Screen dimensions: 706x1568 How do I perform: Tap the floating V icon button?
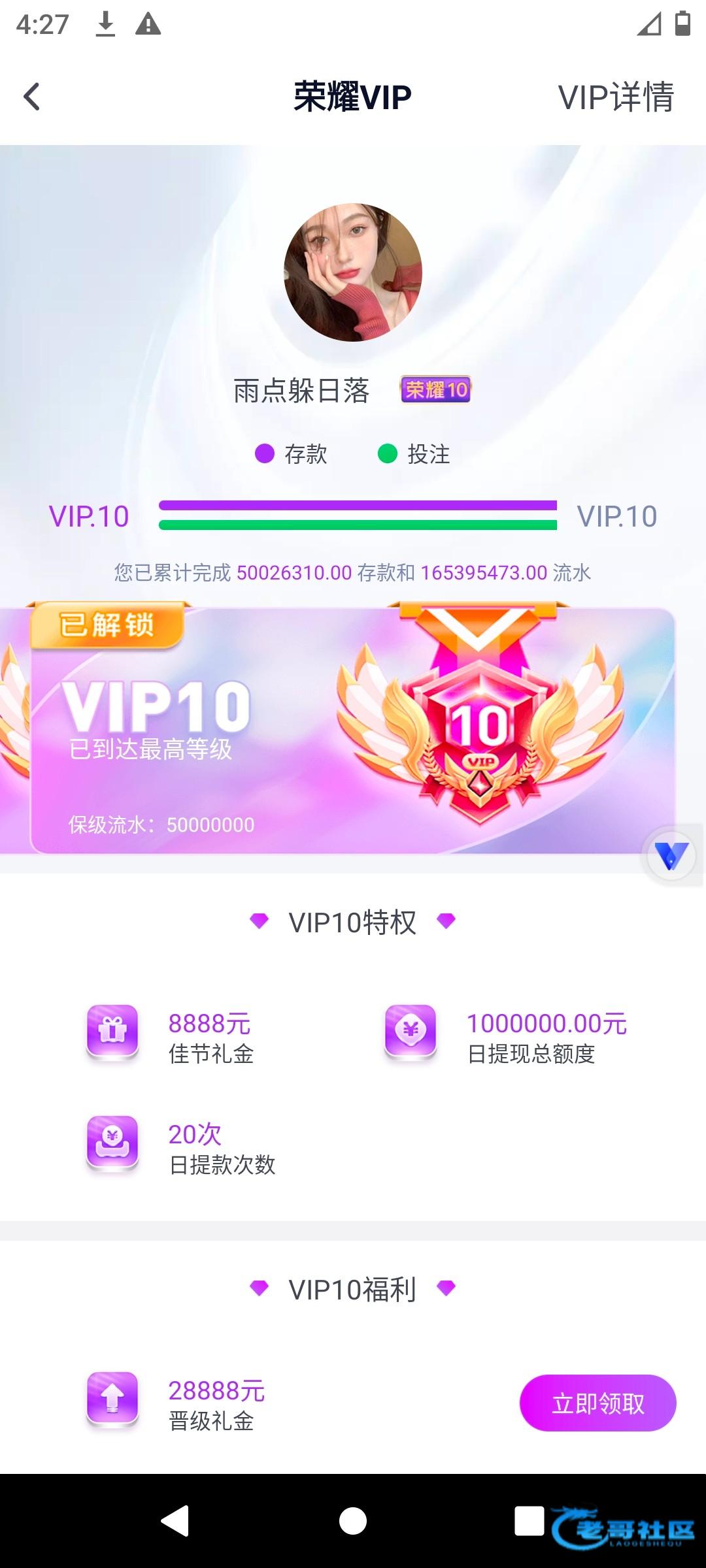(x=671, y=855)
